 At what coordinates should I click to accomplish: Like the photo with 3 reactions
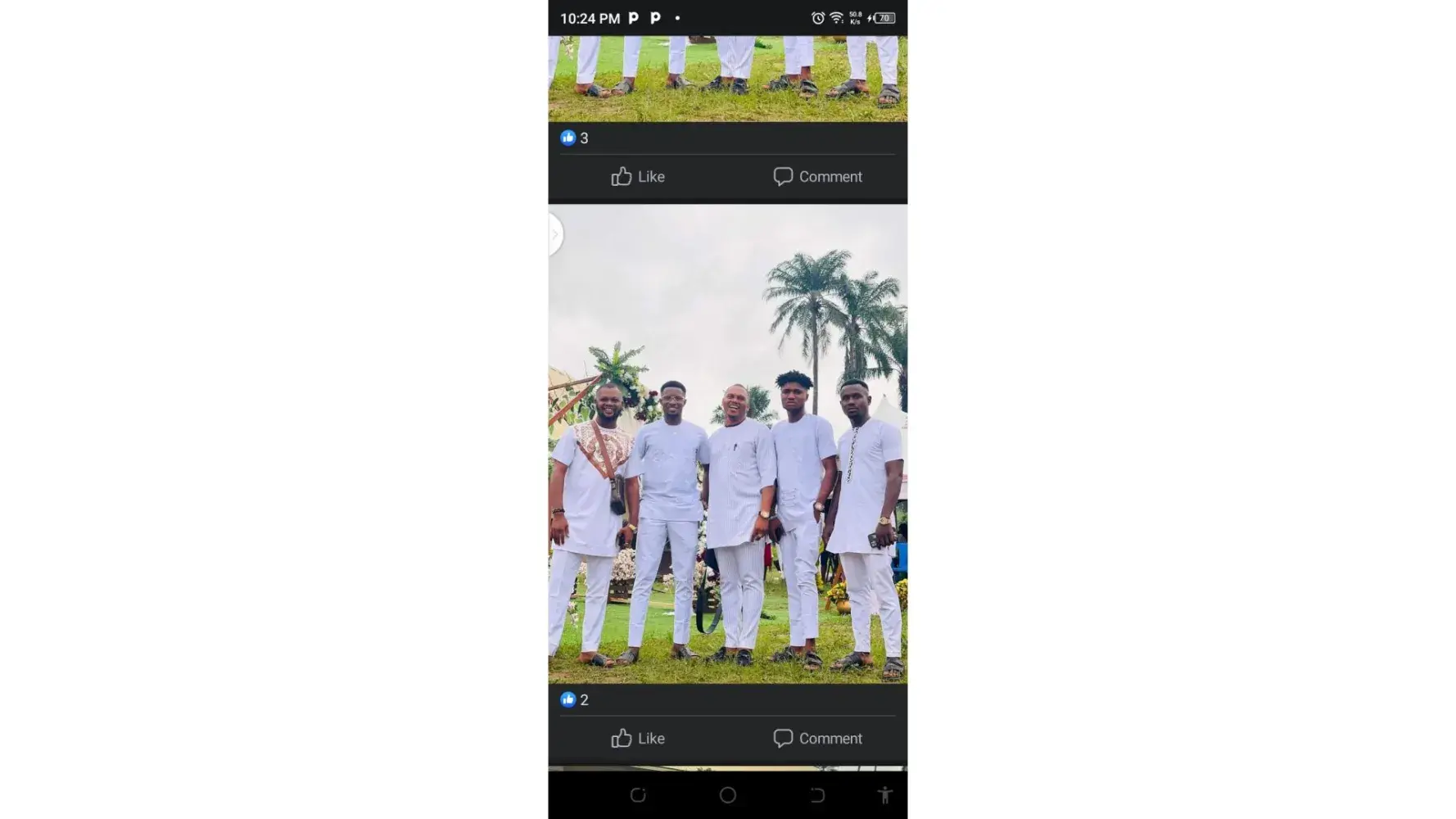(638, 176)
